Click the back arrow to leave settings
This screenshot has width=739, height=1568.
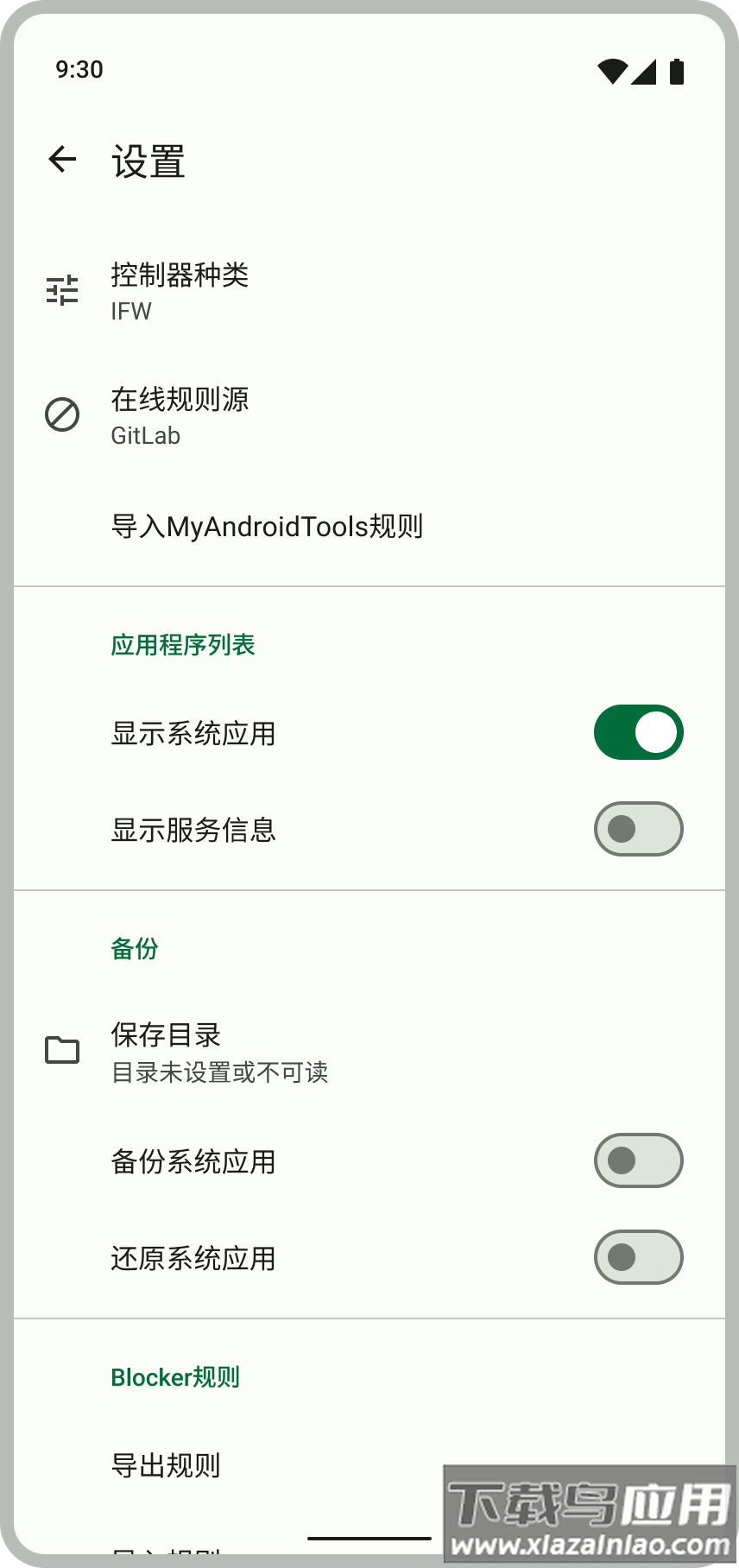pos(61,158)
